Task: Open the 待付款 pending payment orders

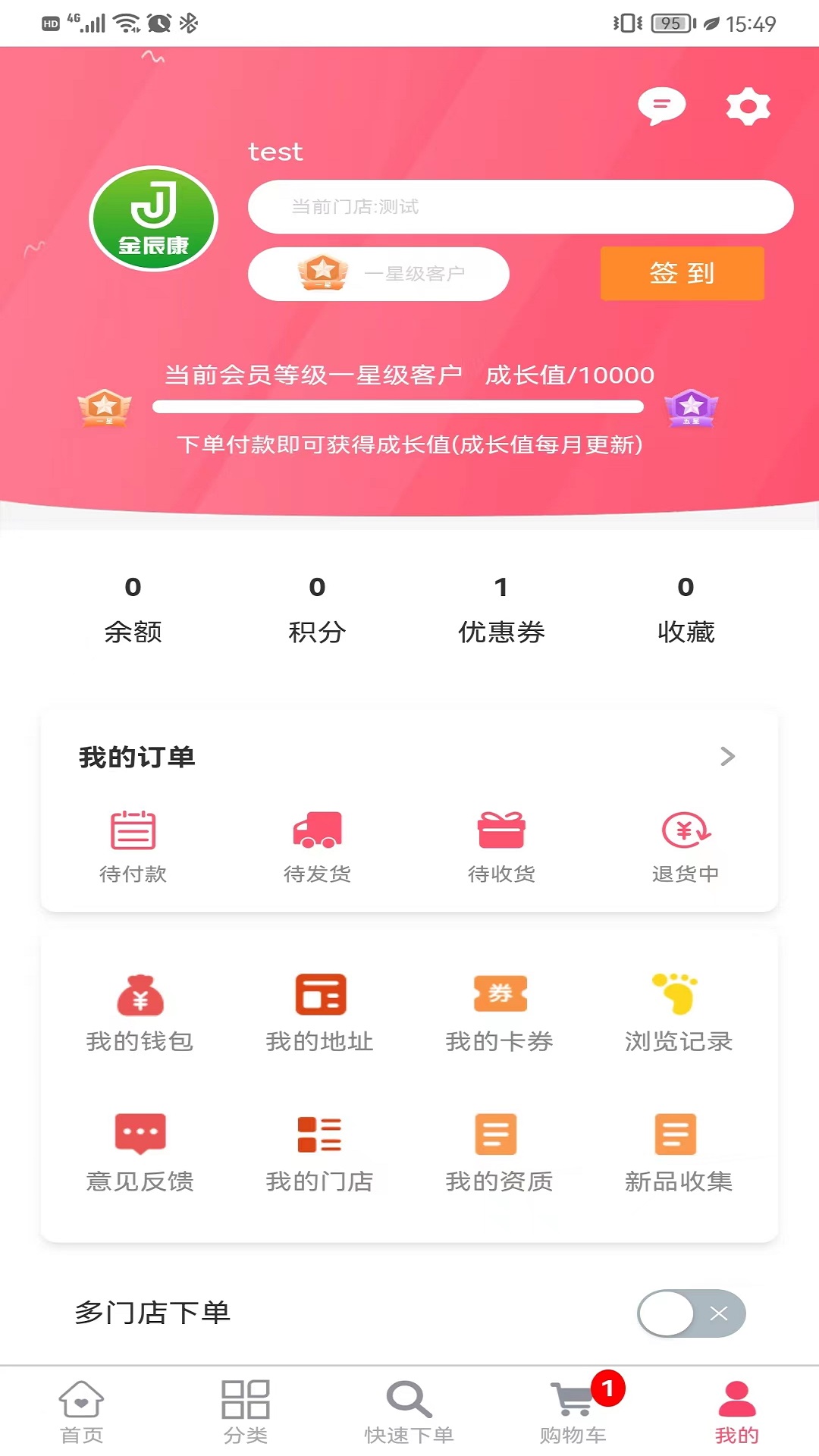Action: click(133, 844)
